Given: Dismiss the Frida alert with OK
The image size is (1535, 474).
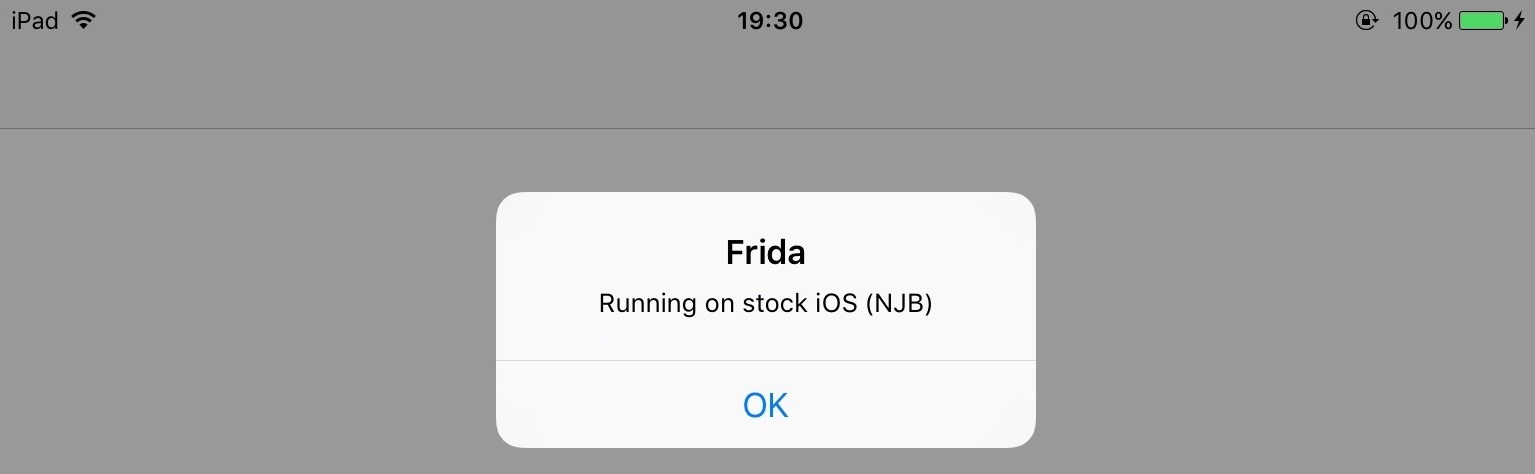Looking at the screenshot, I should click(765, 404).
